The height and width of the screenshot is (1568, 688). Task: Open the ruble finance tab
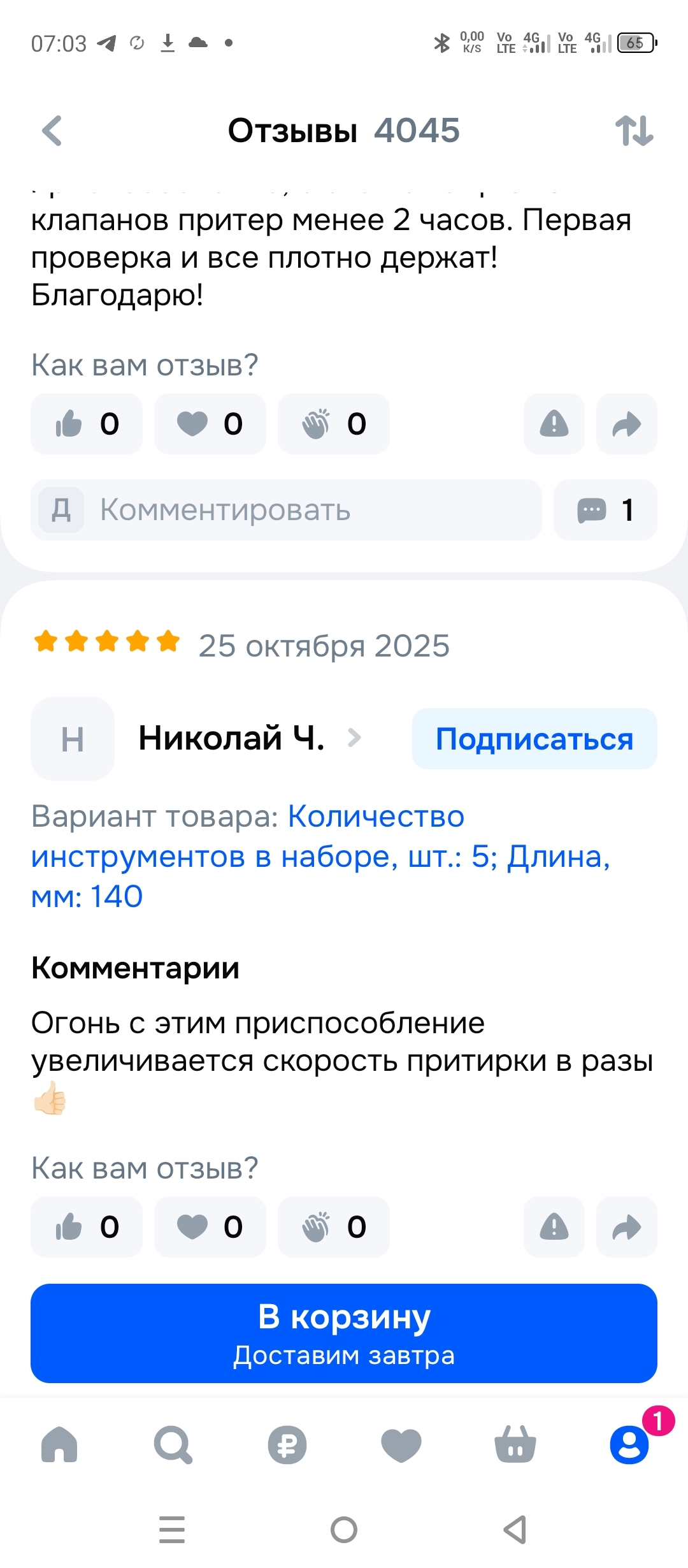[287, 1444]
